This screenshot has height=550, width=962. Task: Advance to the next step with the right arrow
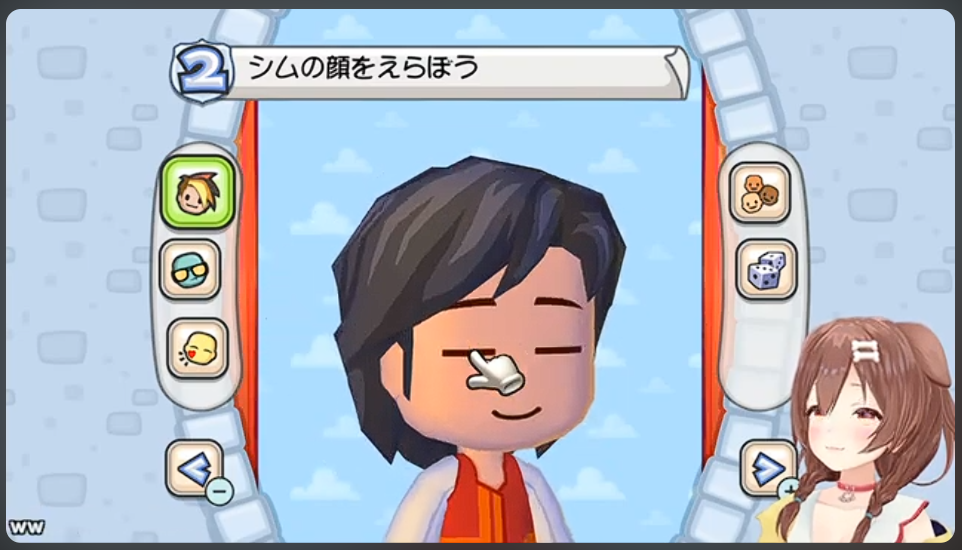coord(767,466)
